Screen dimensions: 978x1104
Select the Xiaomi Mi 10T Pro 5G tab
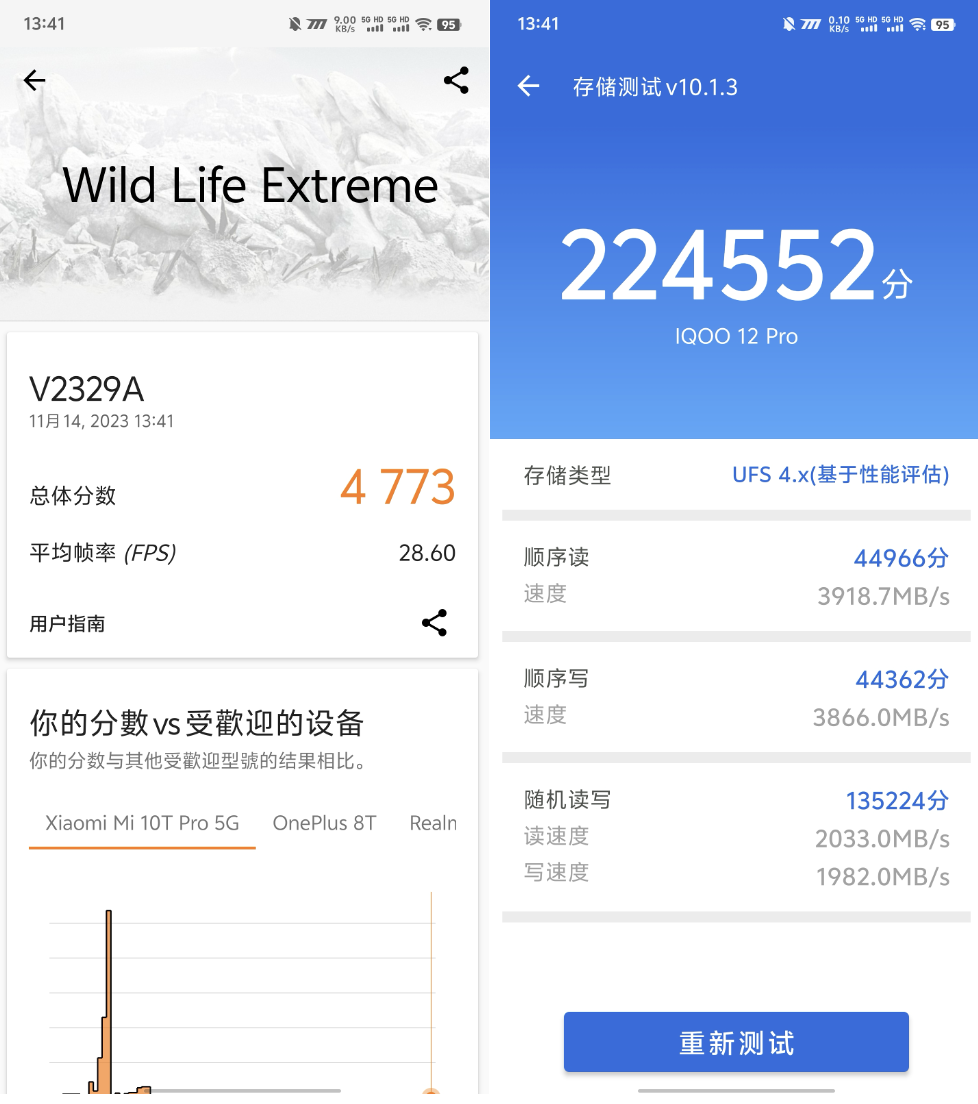pyautogui.click(x=142, y=823)
